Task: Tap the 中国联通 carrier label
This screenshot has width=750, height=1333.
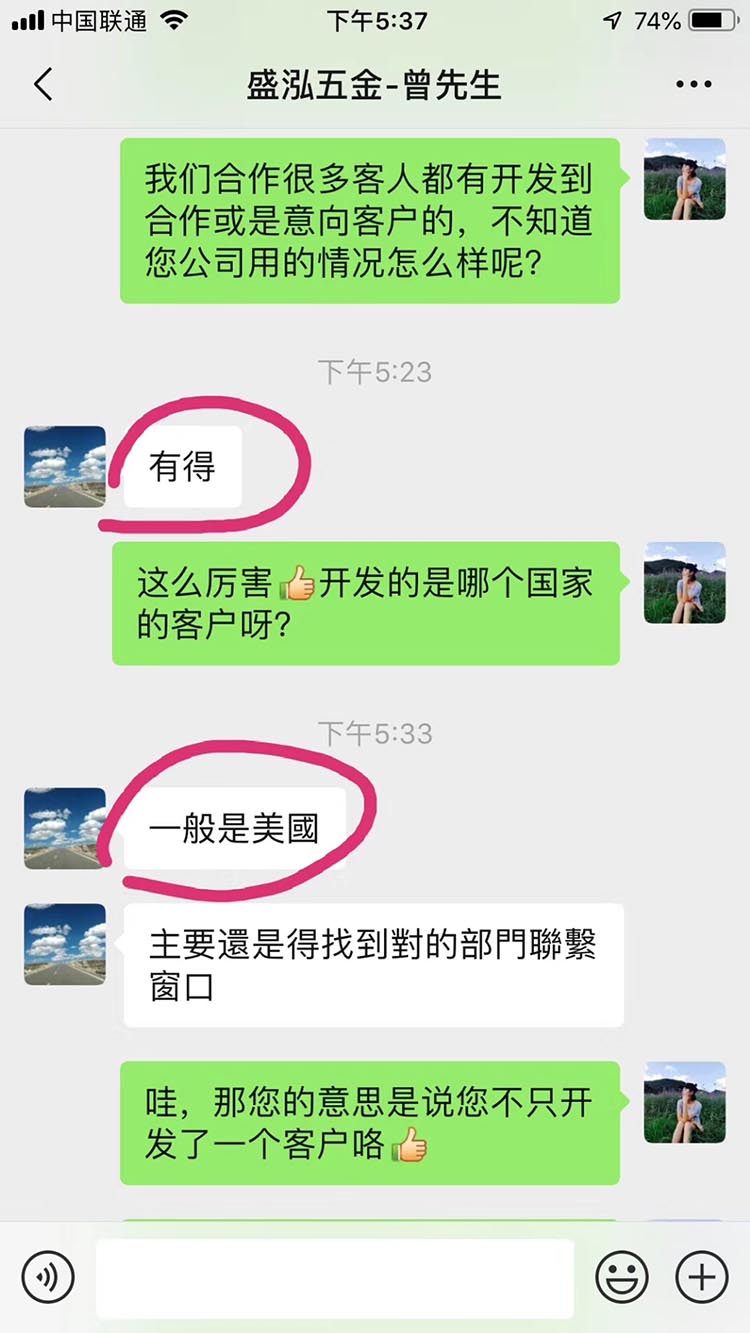Action: click(98, 20)
